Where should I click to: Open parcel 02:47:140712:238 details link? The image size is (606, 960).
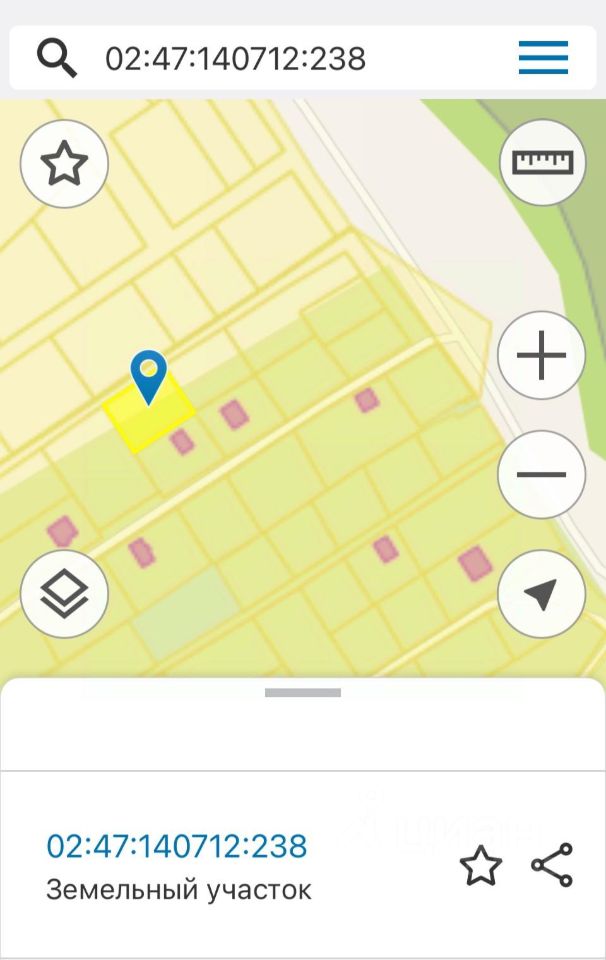click(x=177, y=846)
